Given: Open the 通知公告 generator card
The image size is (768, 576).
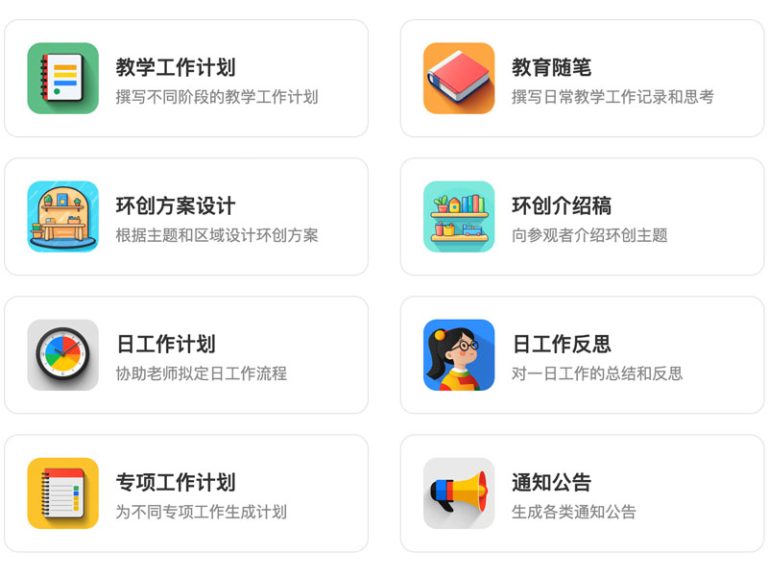Looking at the screenshot, I should pyautogui.click(x=582, y=493).
